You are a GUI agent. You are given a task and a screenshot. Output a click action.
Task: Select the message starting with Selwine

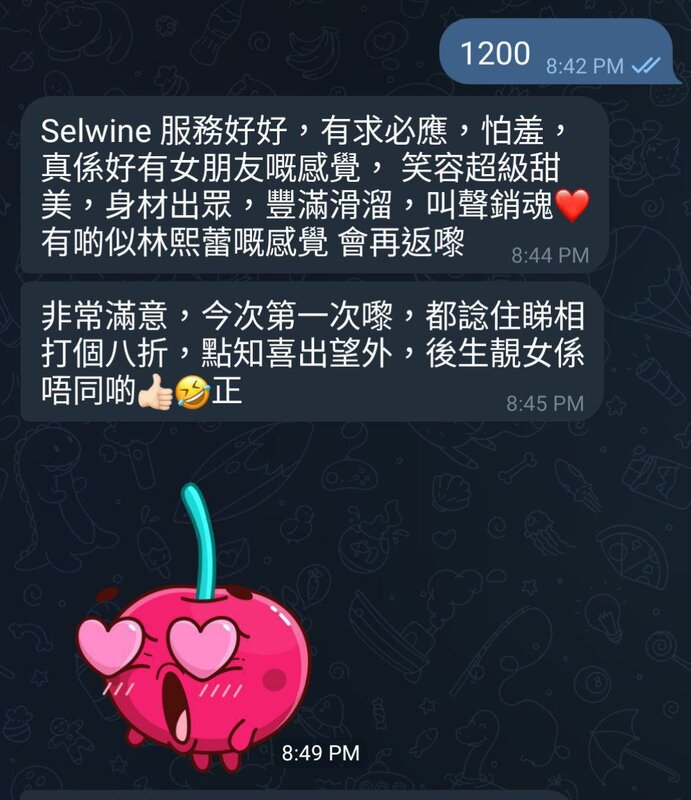pyautogui.click(x=312, y=186)
